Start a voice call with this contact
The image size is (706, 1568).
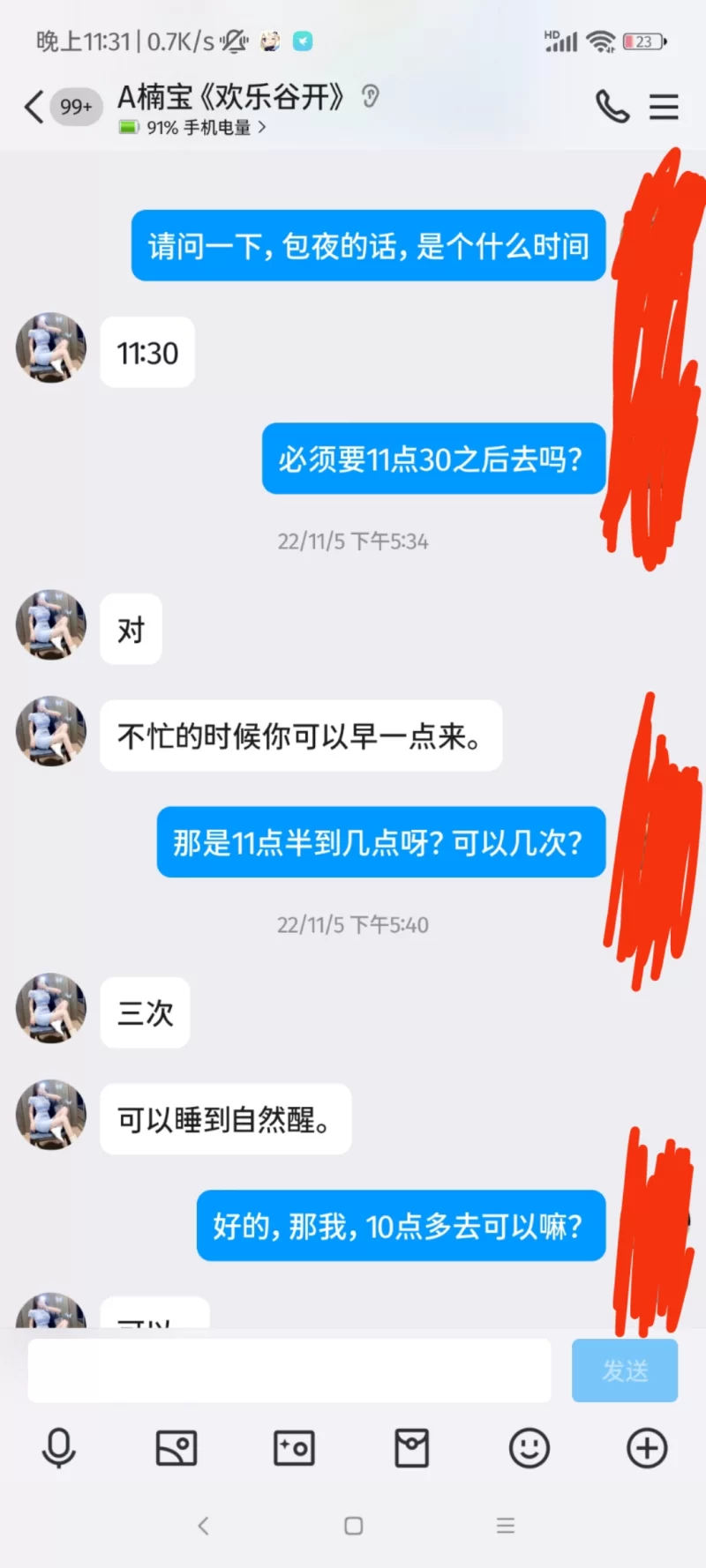click(x=612, y=107)
